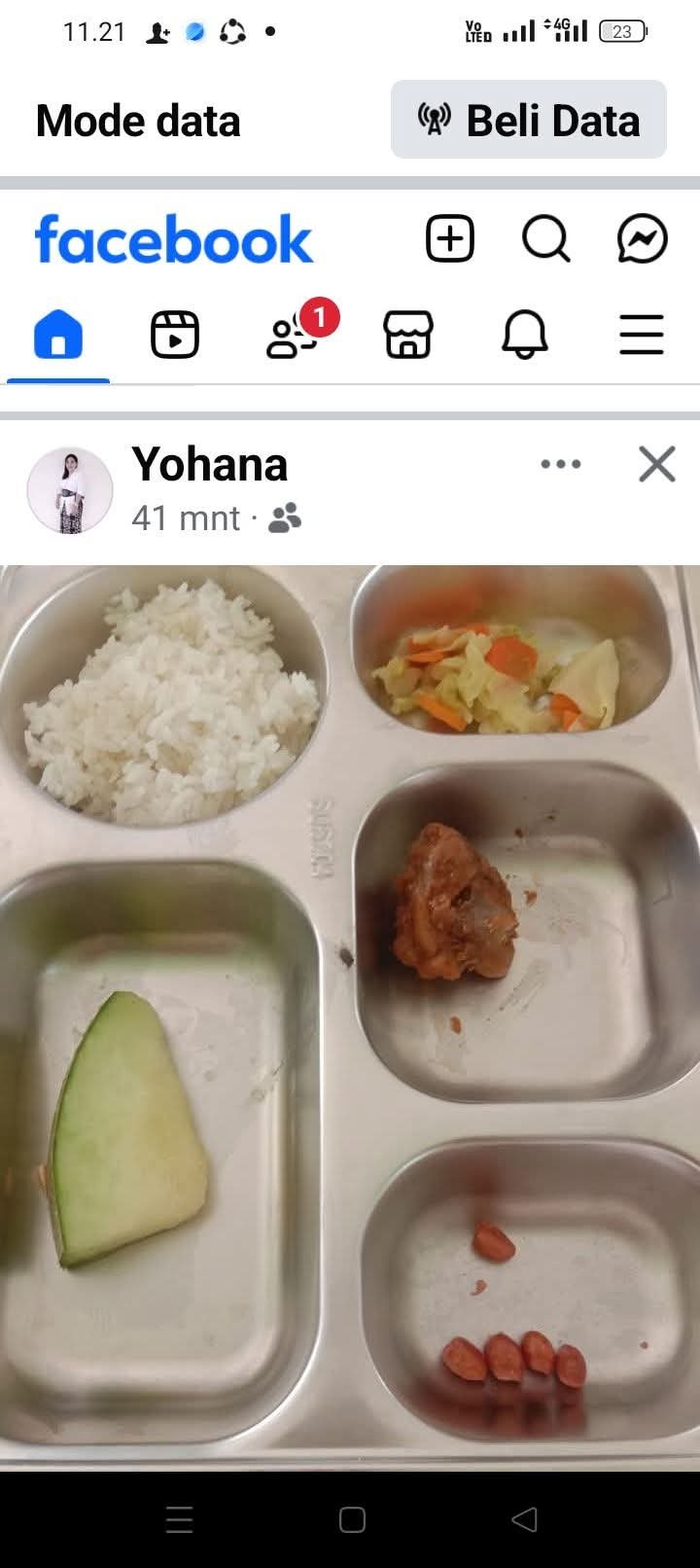Tap the Beli Data button

pyautogui.click(x=528, y=120)
